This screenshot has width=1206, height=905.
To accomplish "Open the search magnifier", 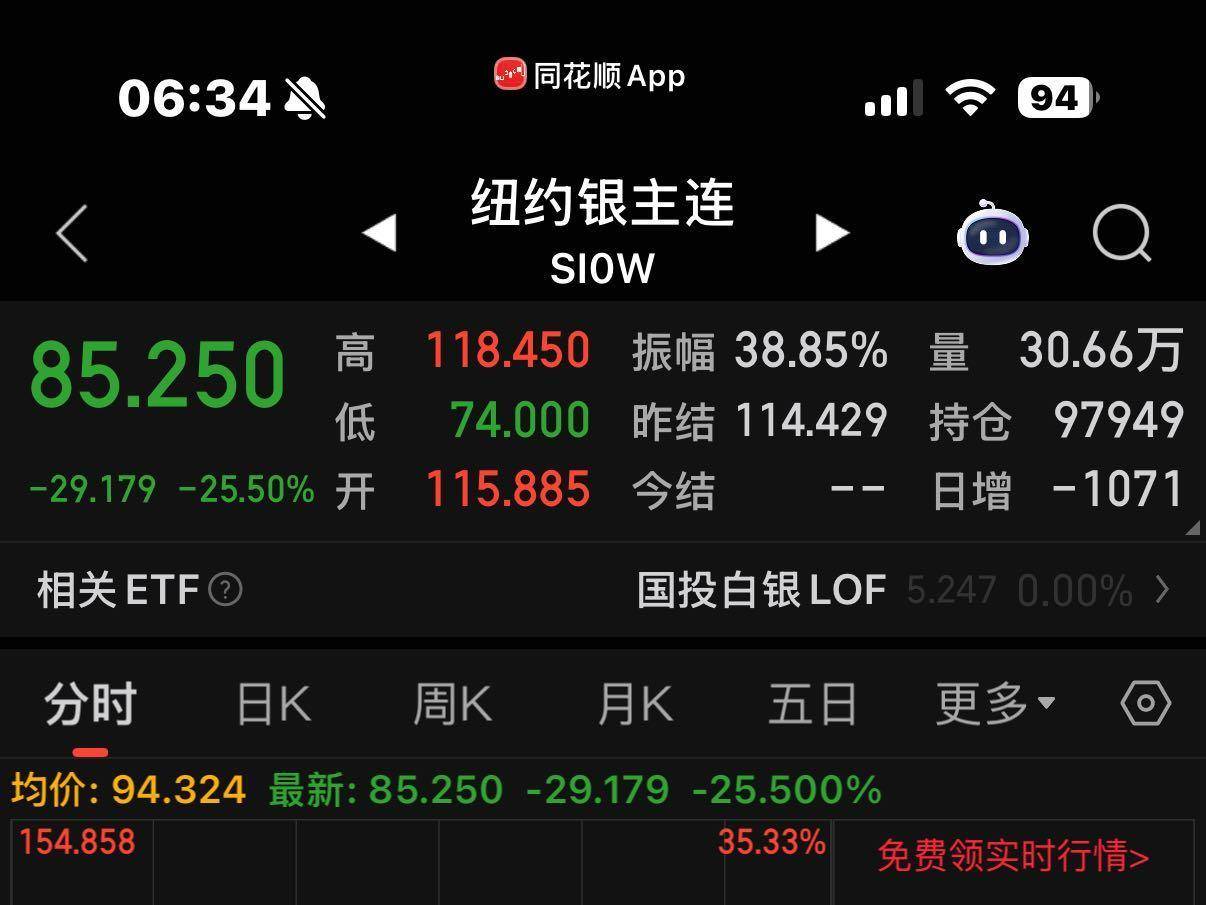I will click(1121, 233).
